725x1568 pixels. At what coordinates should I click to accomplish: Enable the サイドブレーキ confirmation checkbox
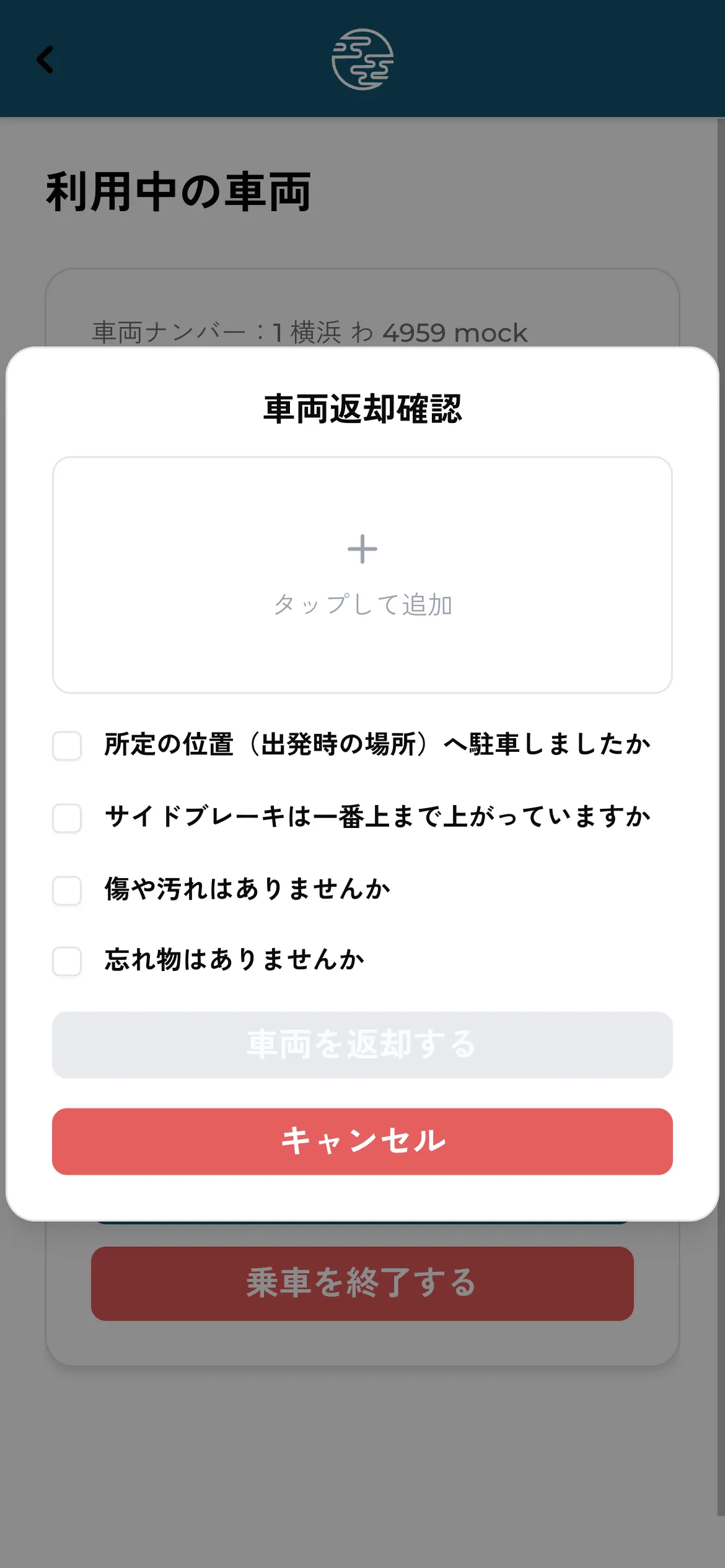click(67, 817)
